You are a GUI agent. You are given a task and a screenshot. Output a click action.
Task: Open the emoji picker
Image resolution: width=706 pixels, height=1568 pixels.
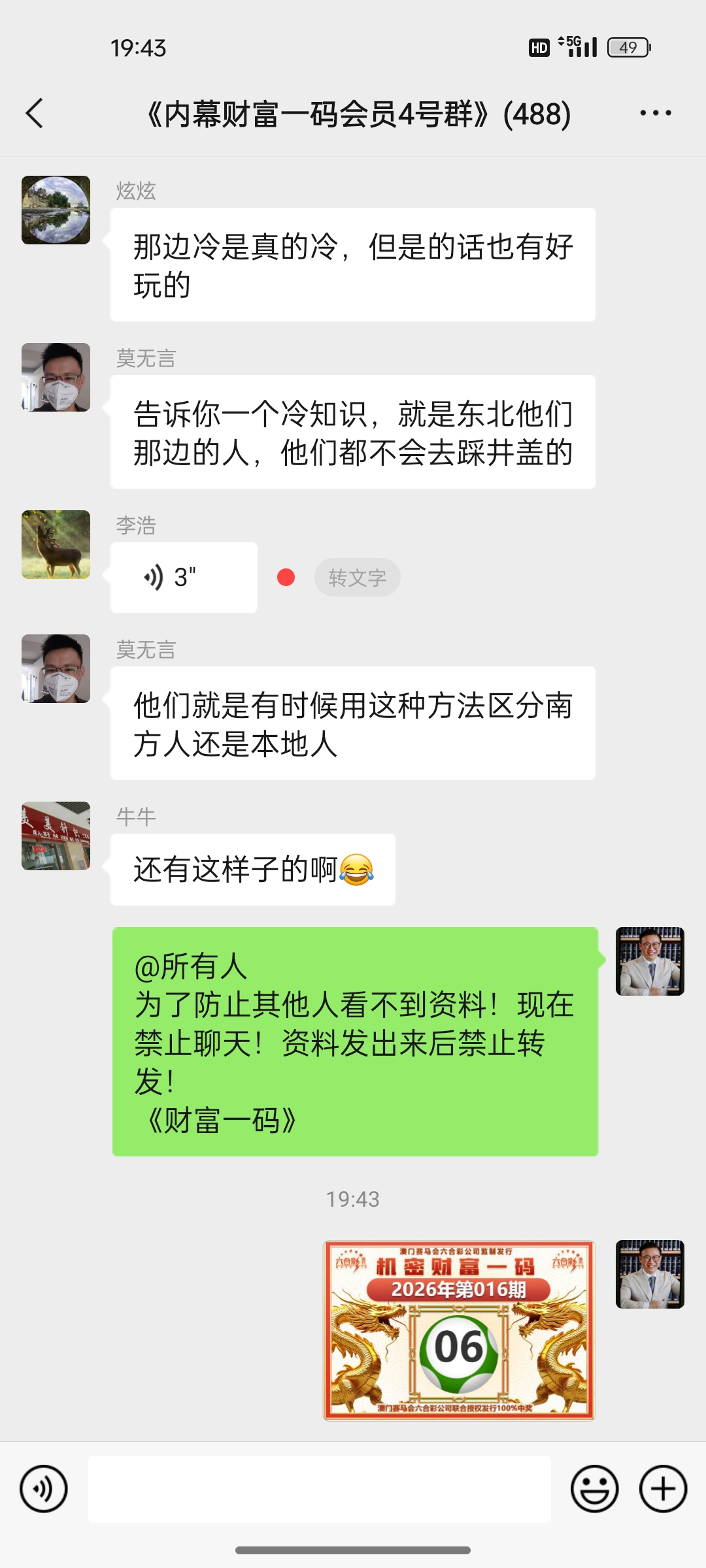(x=594, y=1489)
